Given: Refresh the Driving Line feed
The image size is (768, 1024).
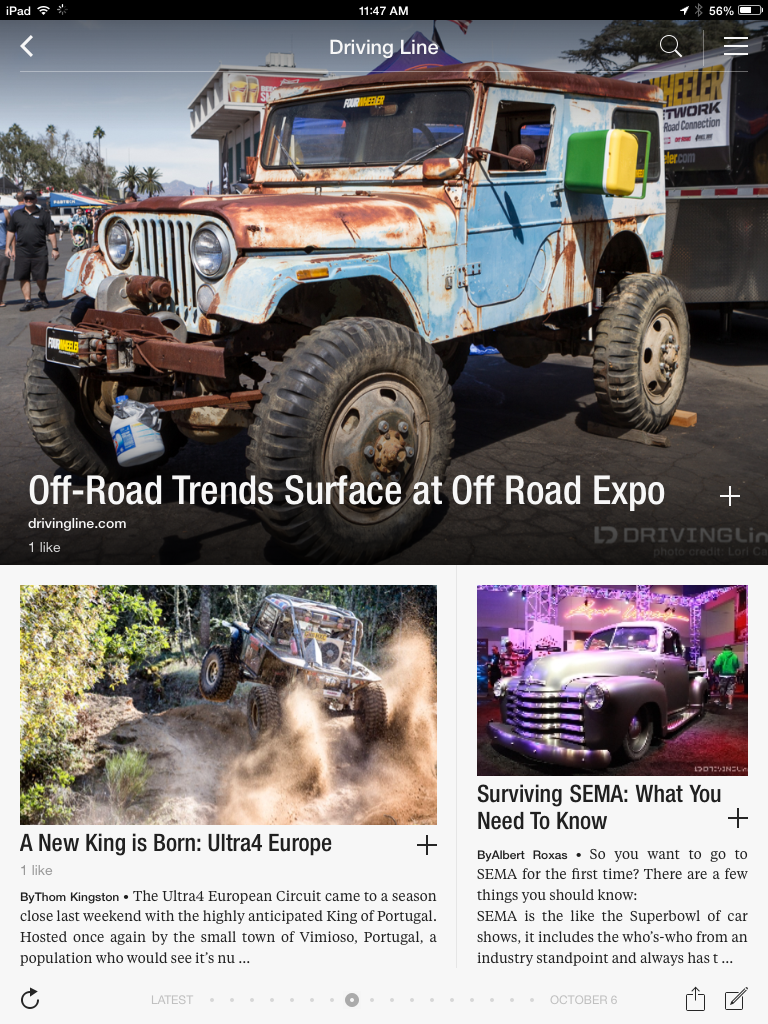Looking at the screenshot, I should pyautogui.click(x=30, y=999).
